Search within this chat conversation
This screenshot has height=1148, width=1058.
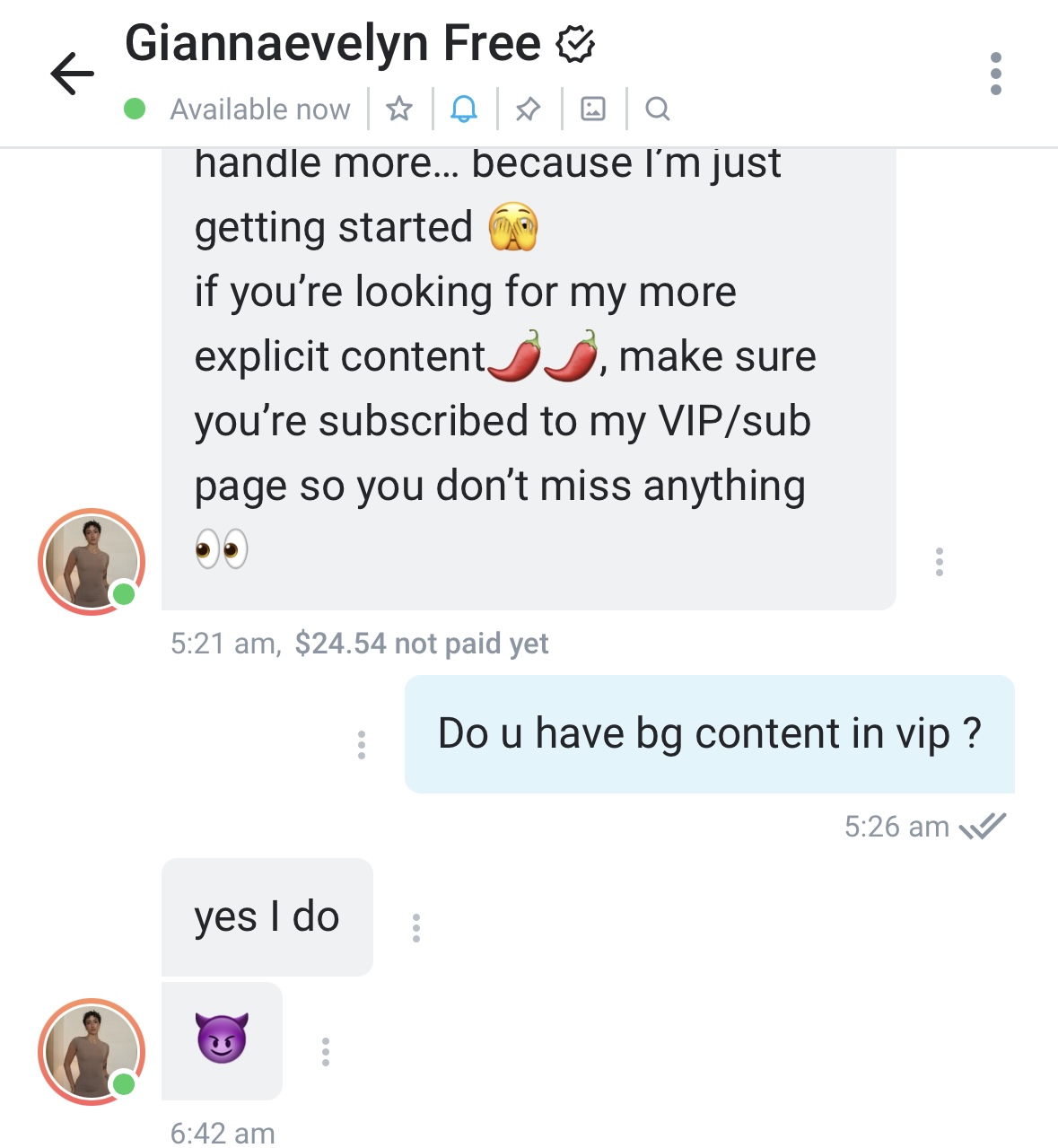pos(658,109)
